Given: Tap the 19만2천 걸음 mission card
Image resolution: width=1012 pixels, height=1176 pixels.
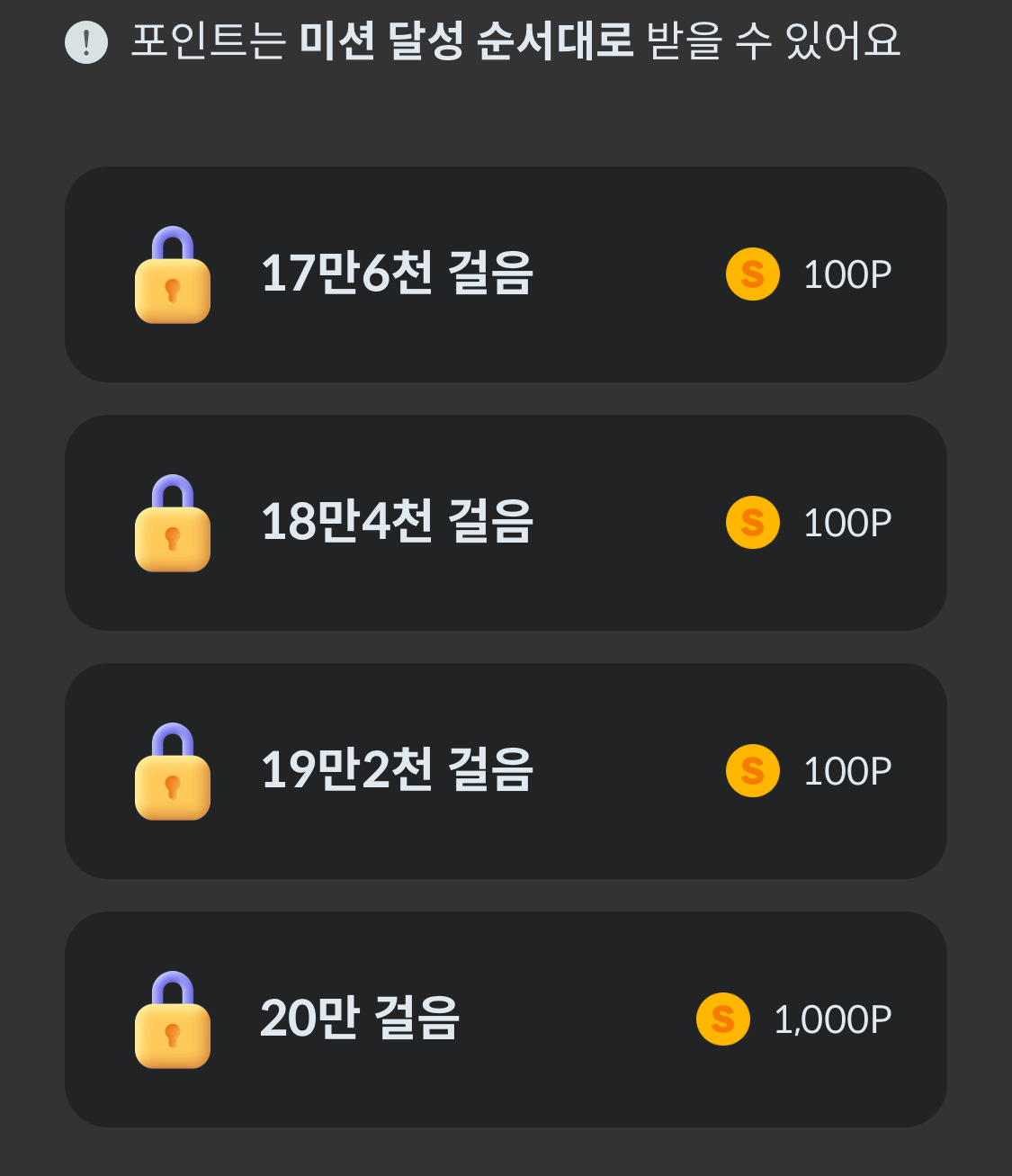Looking at the screenshot, I should coord(505,771).
